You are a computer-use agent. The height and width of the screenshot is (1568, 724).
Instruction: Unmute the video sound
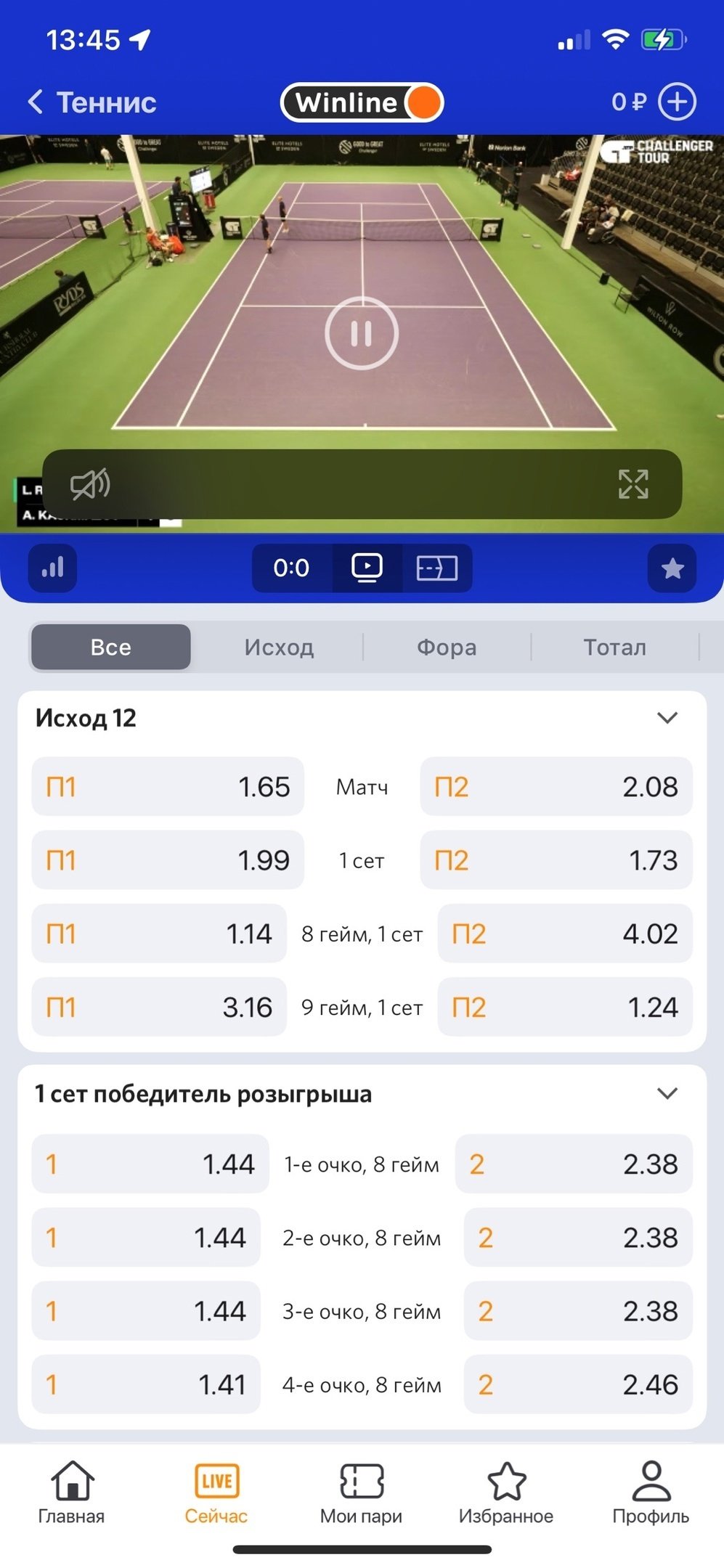click(x=89, y=484)
